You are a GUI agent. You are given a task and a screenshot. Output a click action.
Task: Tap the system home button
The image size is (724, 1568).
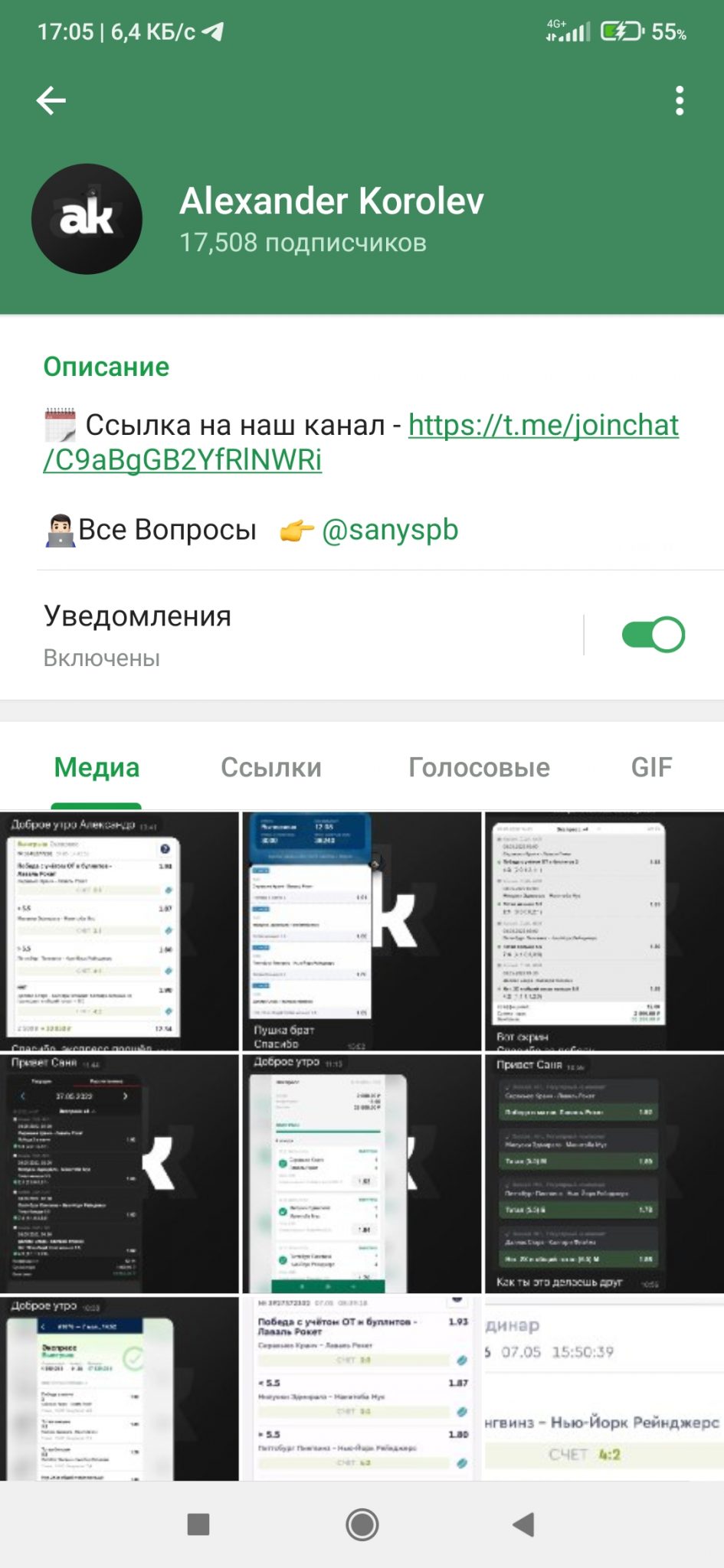tap(362, 1524)
